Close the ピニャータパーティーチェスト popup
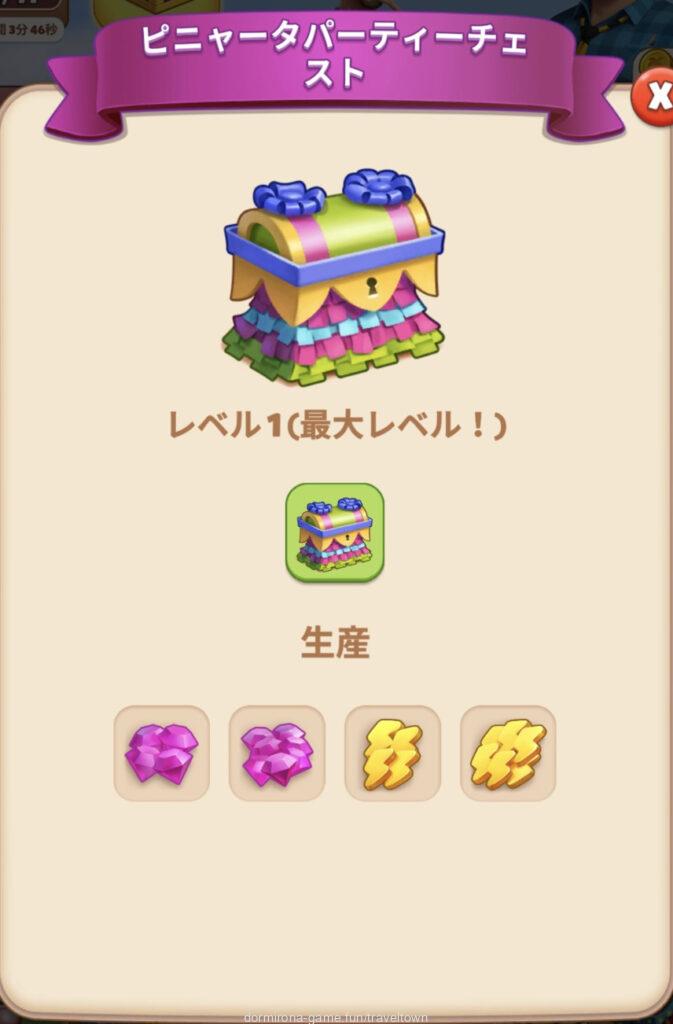 (x=657, y=97)
